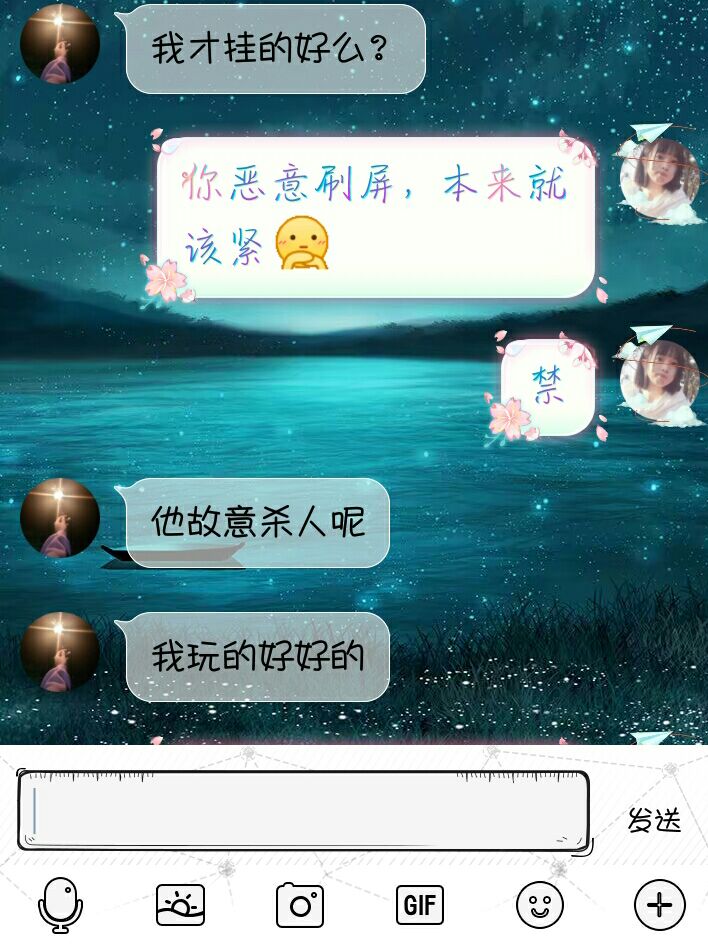Open the emoji smiley panel
Viewport: 708px width, 945px height.
tap(540, 905)
